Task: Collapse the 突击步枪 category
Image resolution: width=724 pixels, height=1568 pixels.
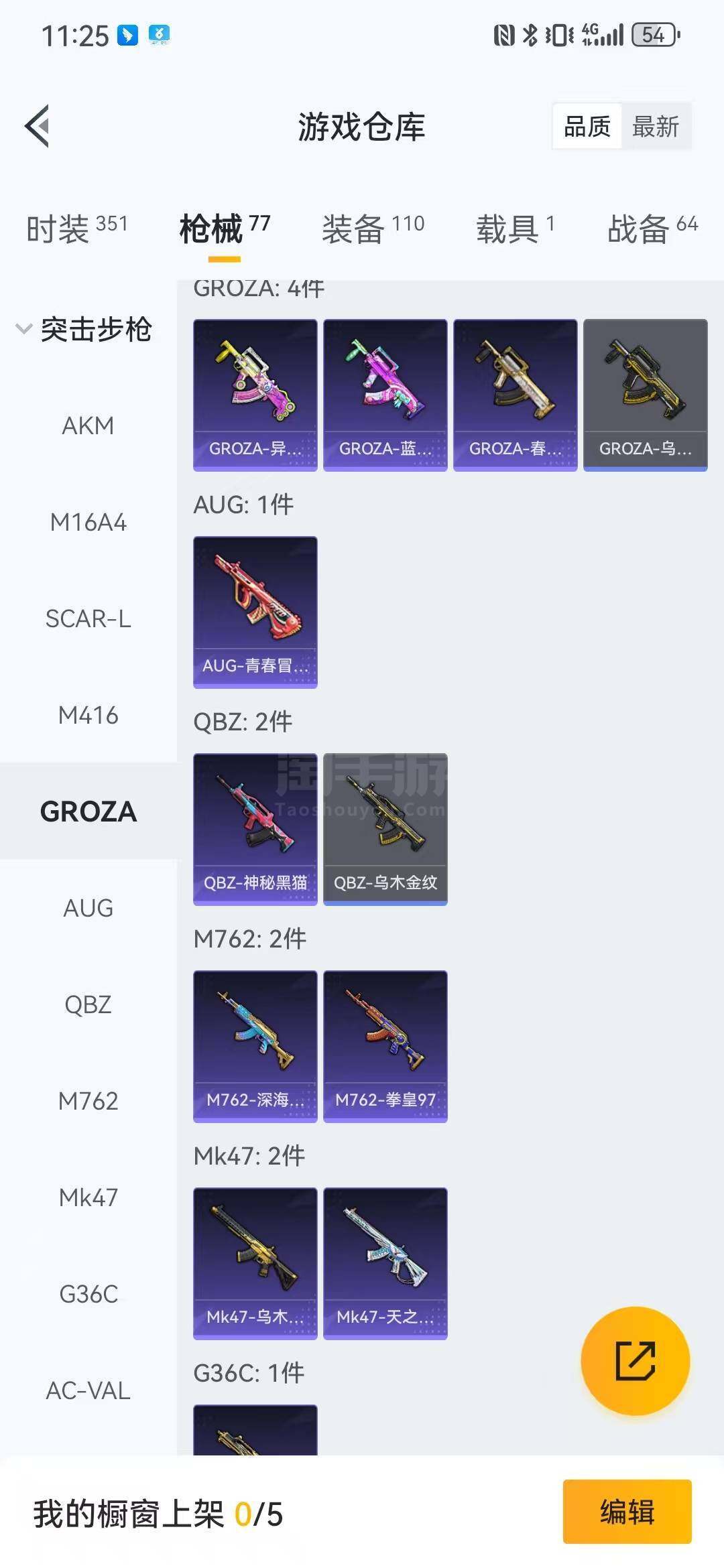Action: [x=84, y=329]
